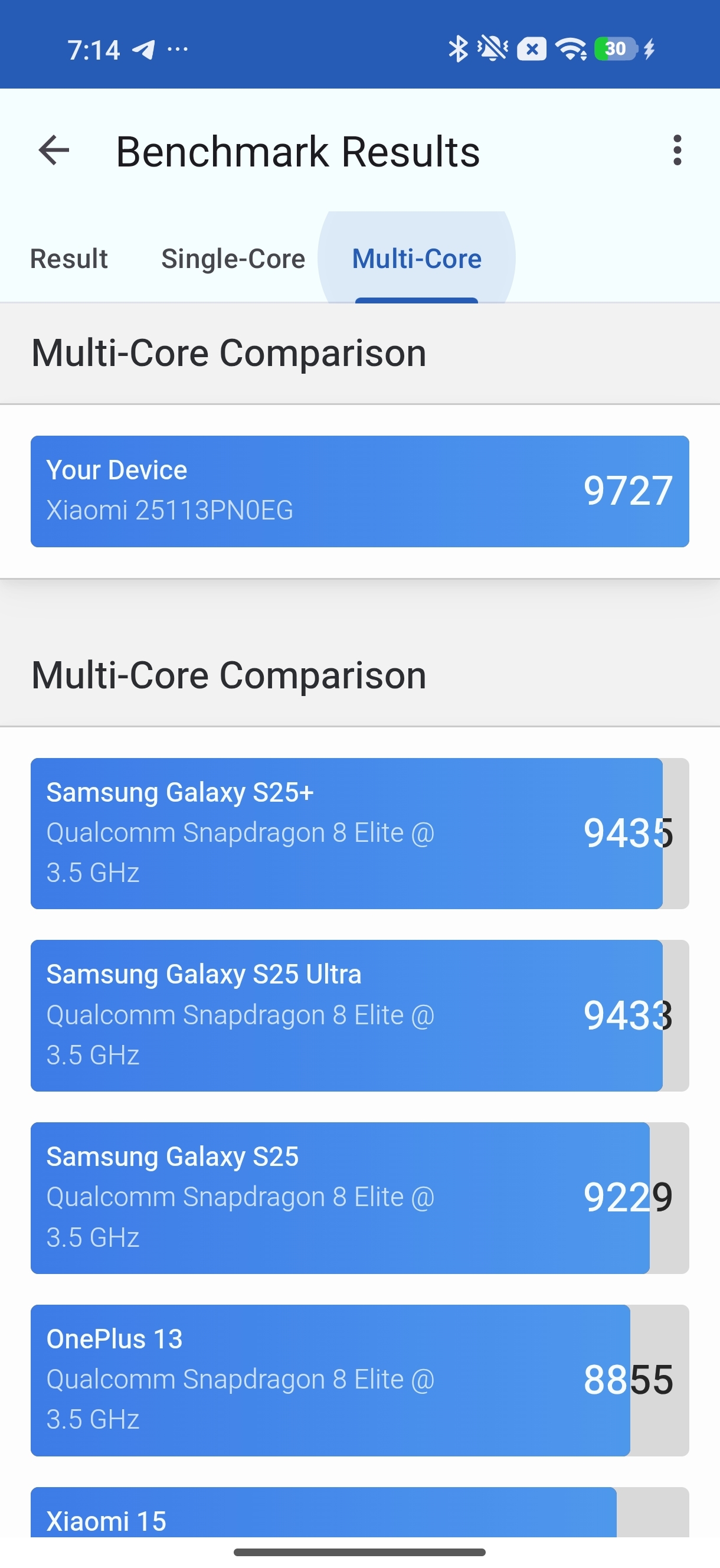Select the Multi-Core tab
The image size is (720, 1568).
pyautogui.click(x=415, y=258)
